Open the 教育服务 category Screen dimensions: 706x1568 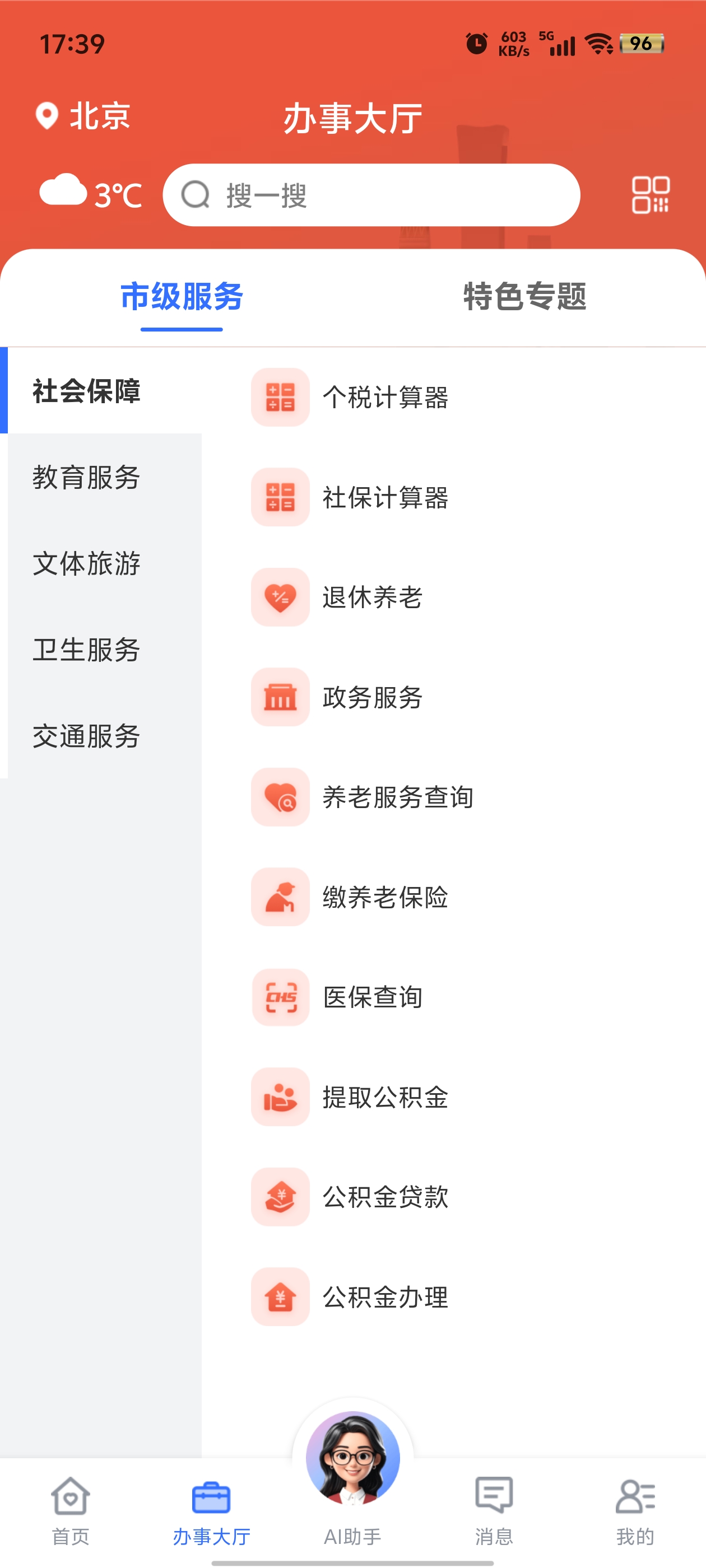tap(85, 478)
